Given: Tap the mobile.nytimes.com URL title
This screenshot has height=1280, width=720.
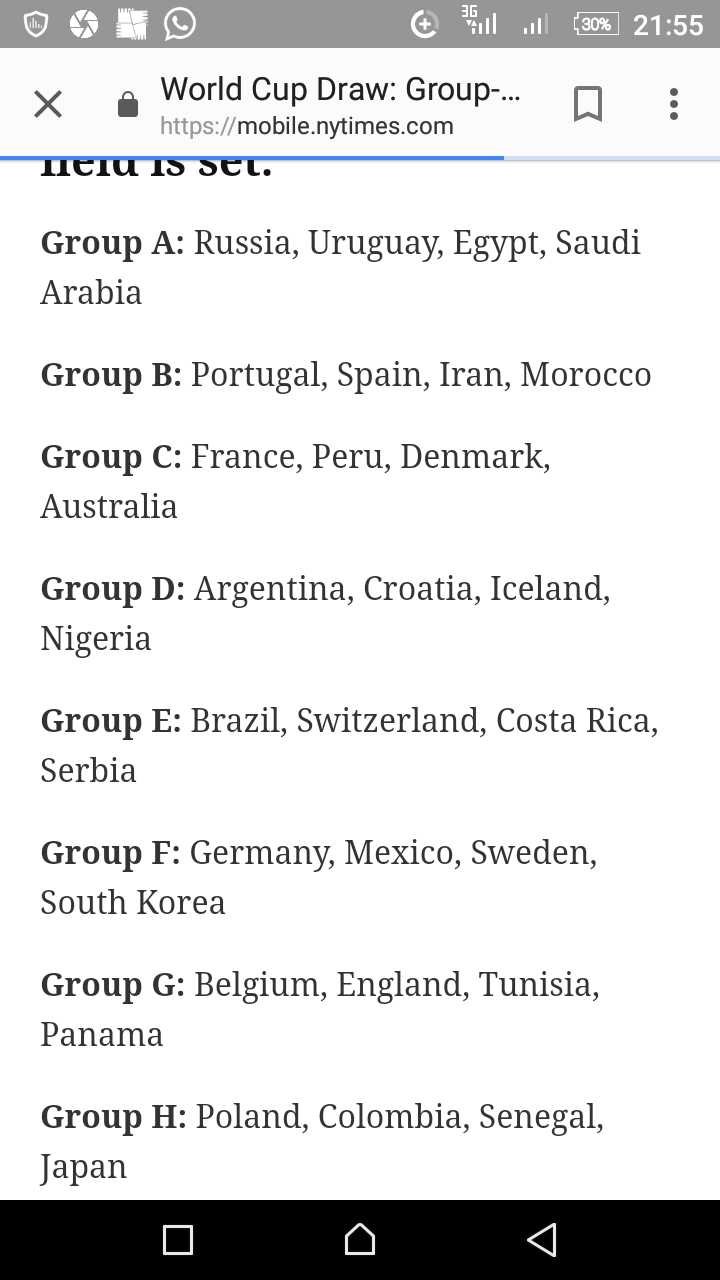Looking at the screenshot, I should coord(340,105).
